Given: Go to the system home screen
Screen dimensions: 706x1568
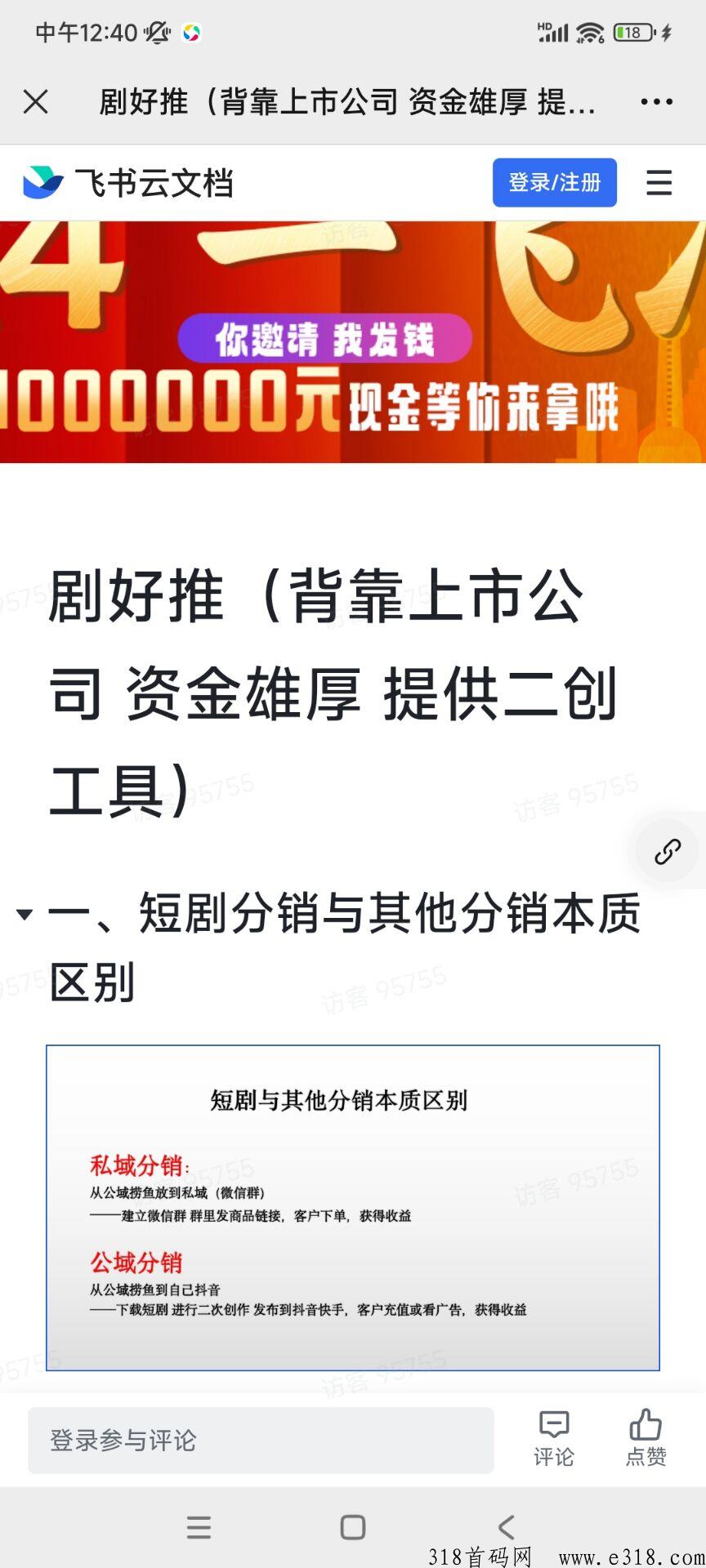Looking at the screenshot, I should point(353,1526).
